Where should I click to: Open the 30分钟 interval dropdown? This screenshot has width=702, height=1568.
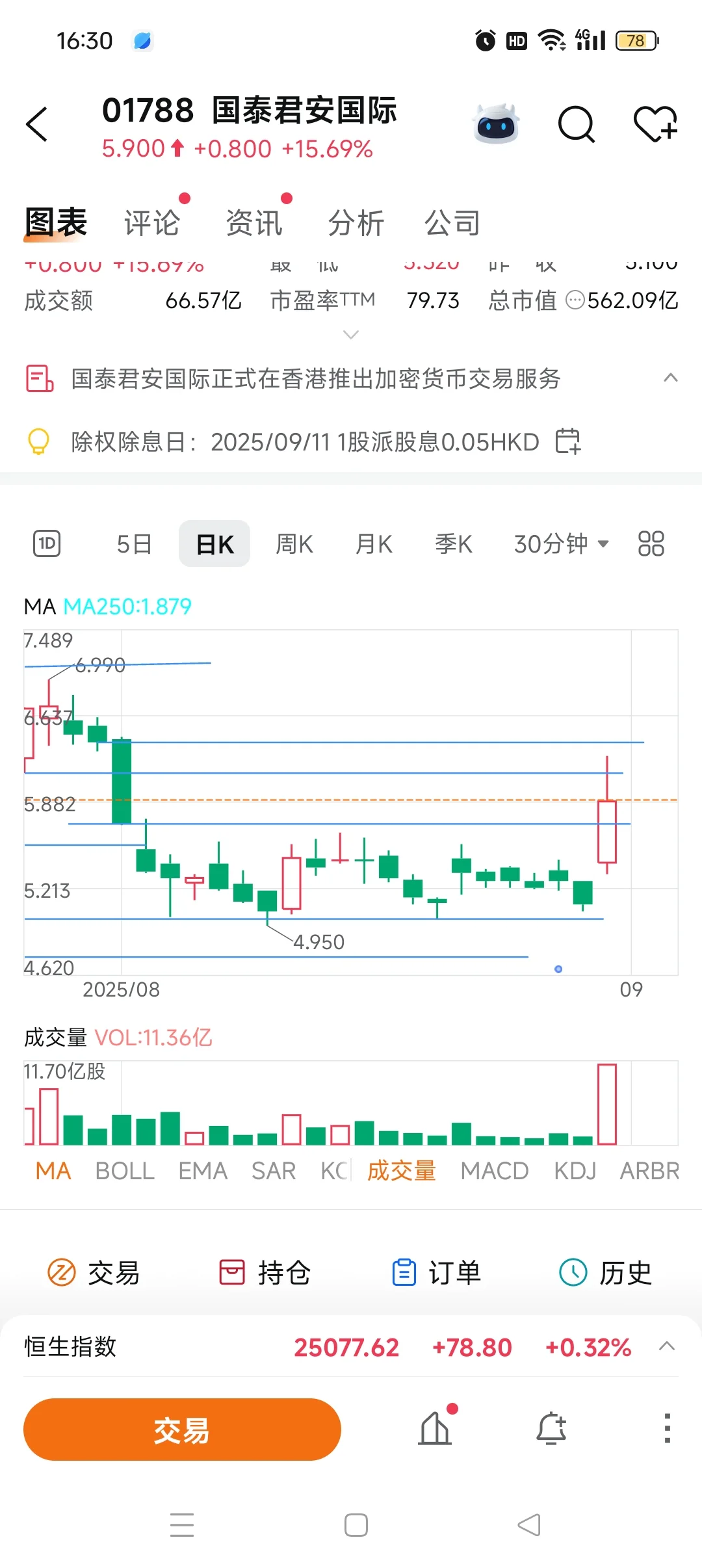(x=561, y=544)
